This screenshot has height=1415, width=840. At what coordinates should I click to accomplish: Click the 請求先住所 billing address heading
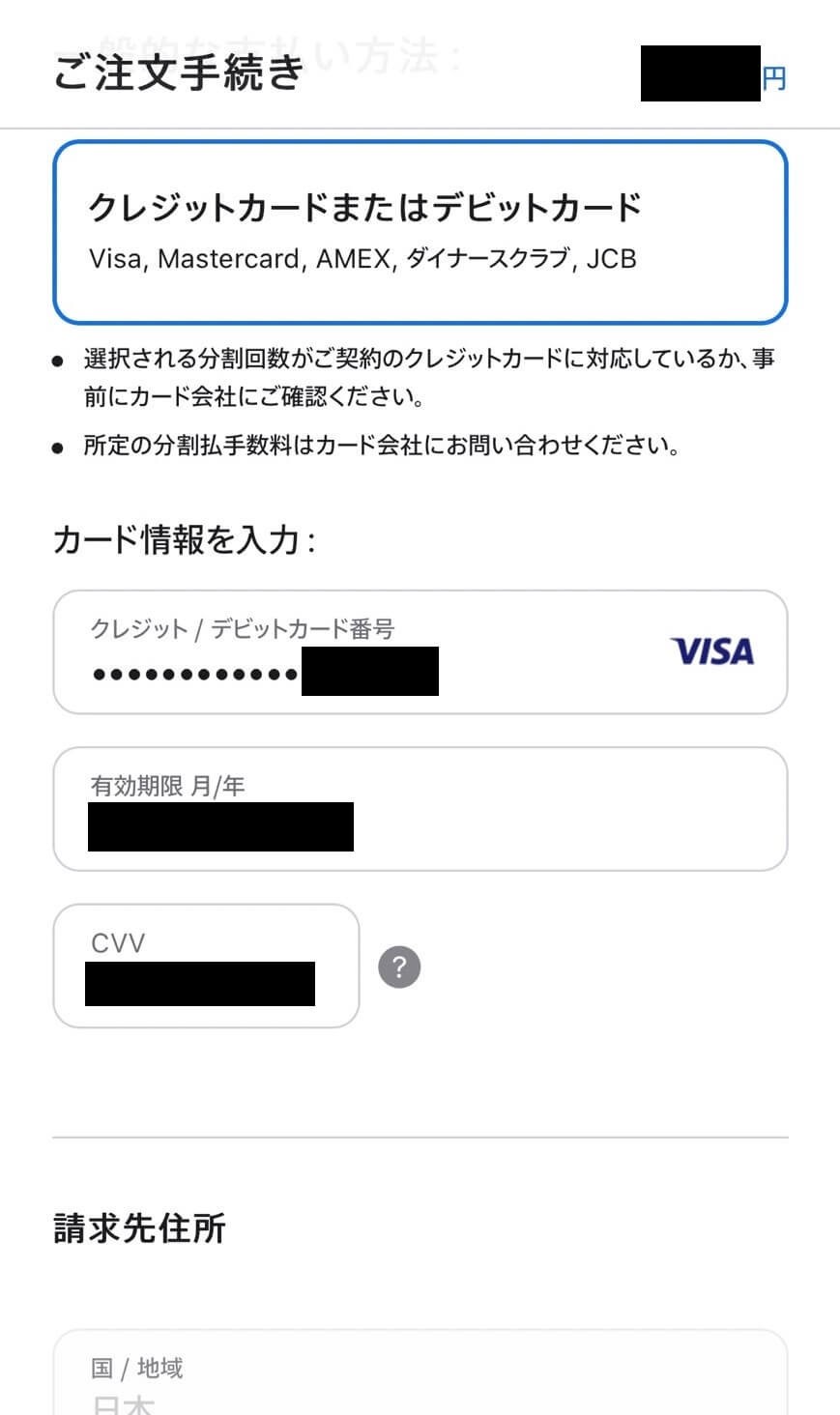pos(137,1229)
